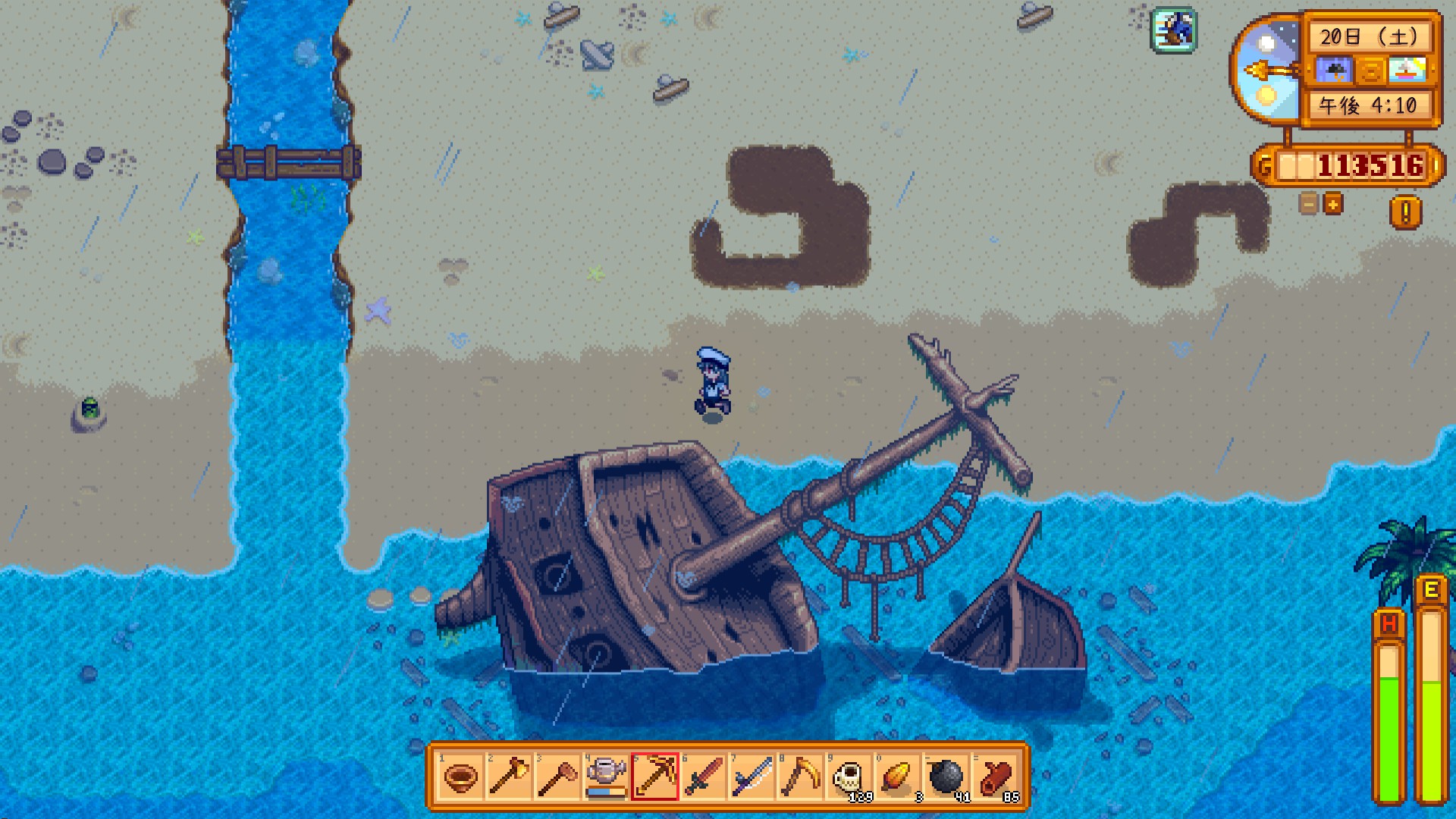Screen dimensions: 1456x819
Task: Select the copper pan in slot 1
Action: [x=460, y=777]
